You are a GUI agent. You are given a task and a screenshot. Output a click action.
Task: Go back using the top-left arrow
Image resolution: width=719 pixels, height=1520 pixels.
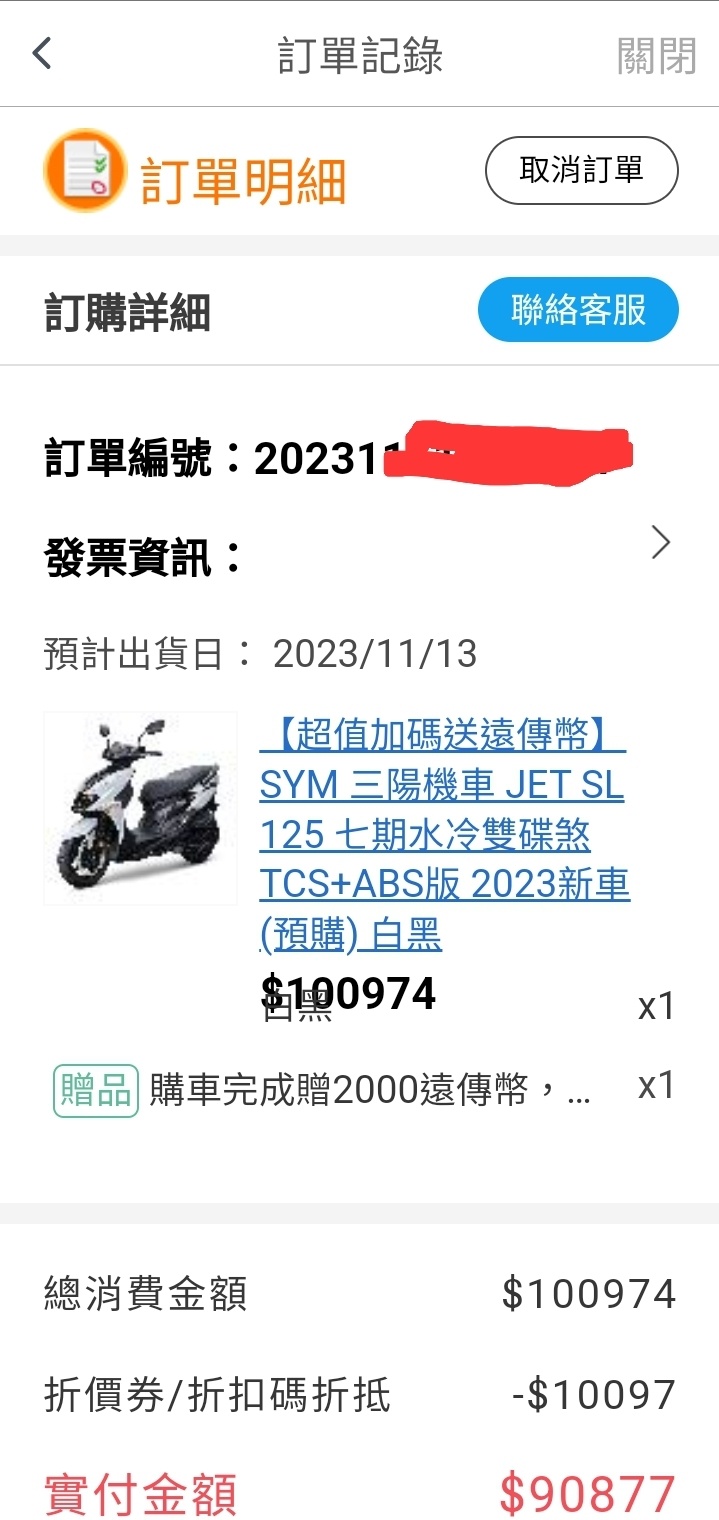pos(42,53)
